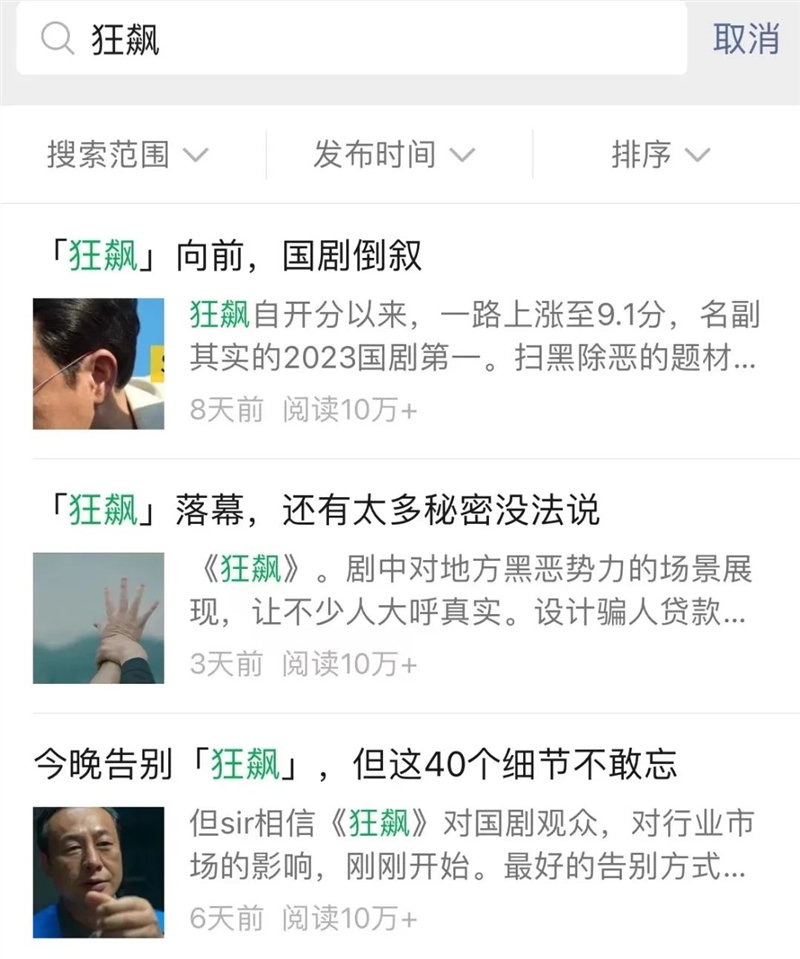Expand the 搜索范围 filter dropdown
Image resolution: width=800 pixels, height=959 pixels.
(x=127, y=155)
